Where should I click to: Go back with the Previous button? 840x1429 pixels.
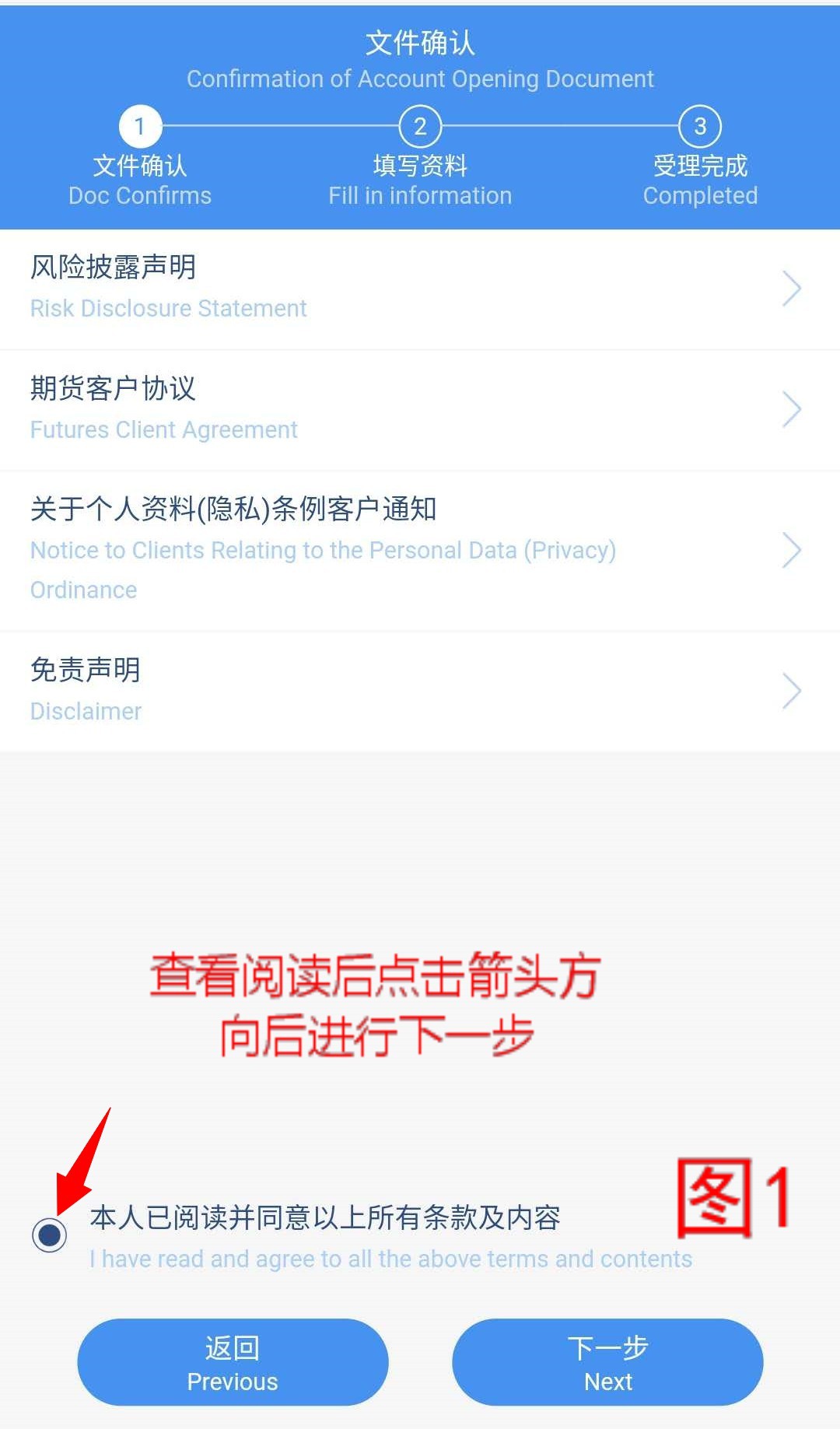pyautogui.click(x=233, y=1362)
